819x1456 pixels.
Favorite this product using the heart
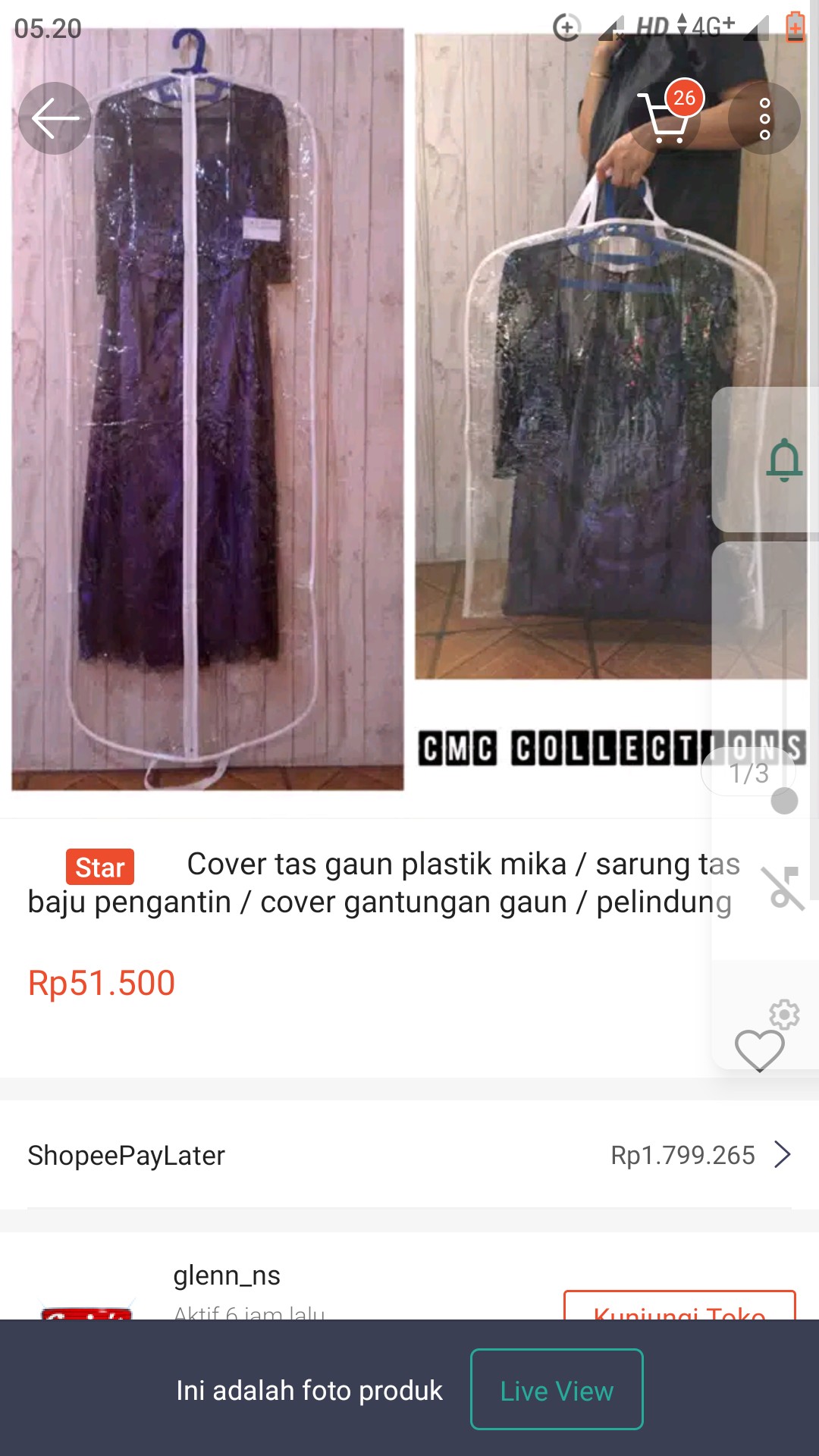(x=758, y=1050)
